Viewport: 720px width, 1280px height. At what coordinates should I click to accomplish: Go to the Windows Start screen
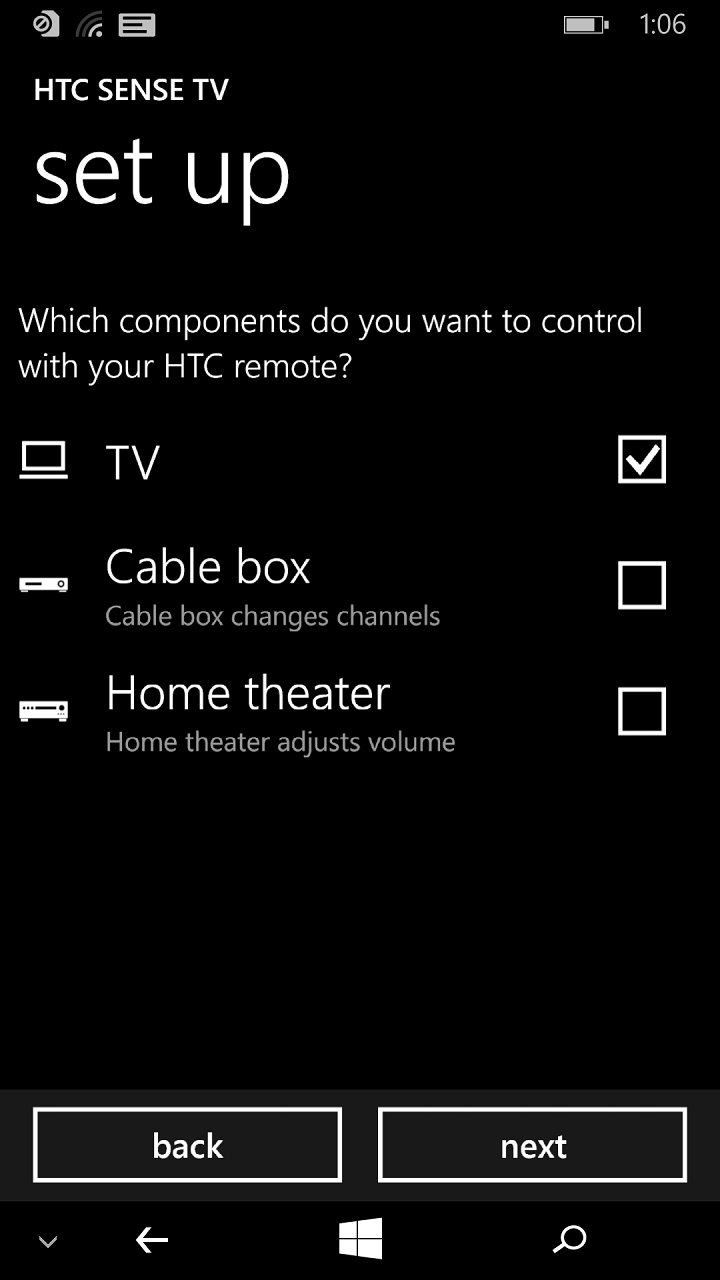pos(360,1240)
